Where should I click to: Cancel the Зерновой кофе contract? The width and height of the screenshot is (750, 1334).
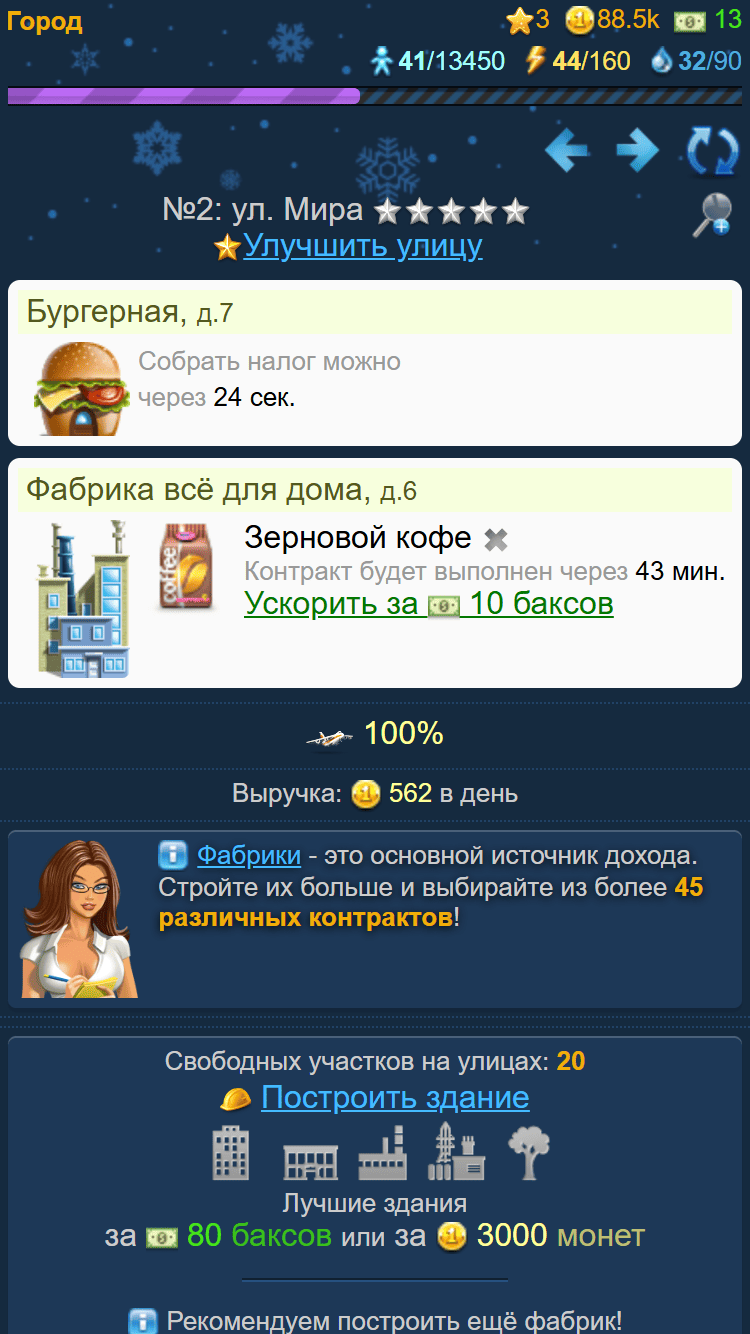[496, 540]
